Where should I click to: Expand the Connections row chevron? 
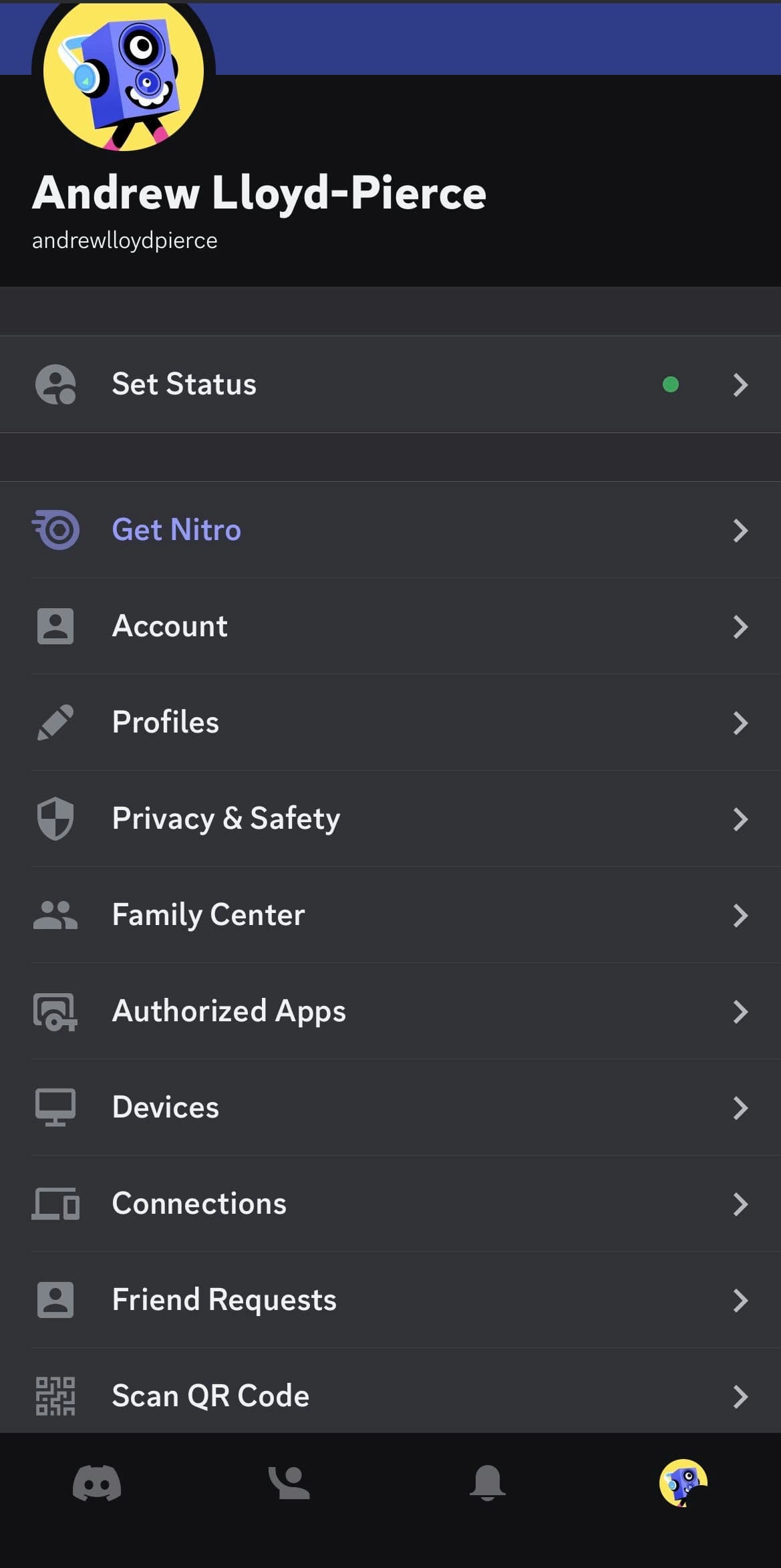pyautogui.click(x=740, y=1204)
